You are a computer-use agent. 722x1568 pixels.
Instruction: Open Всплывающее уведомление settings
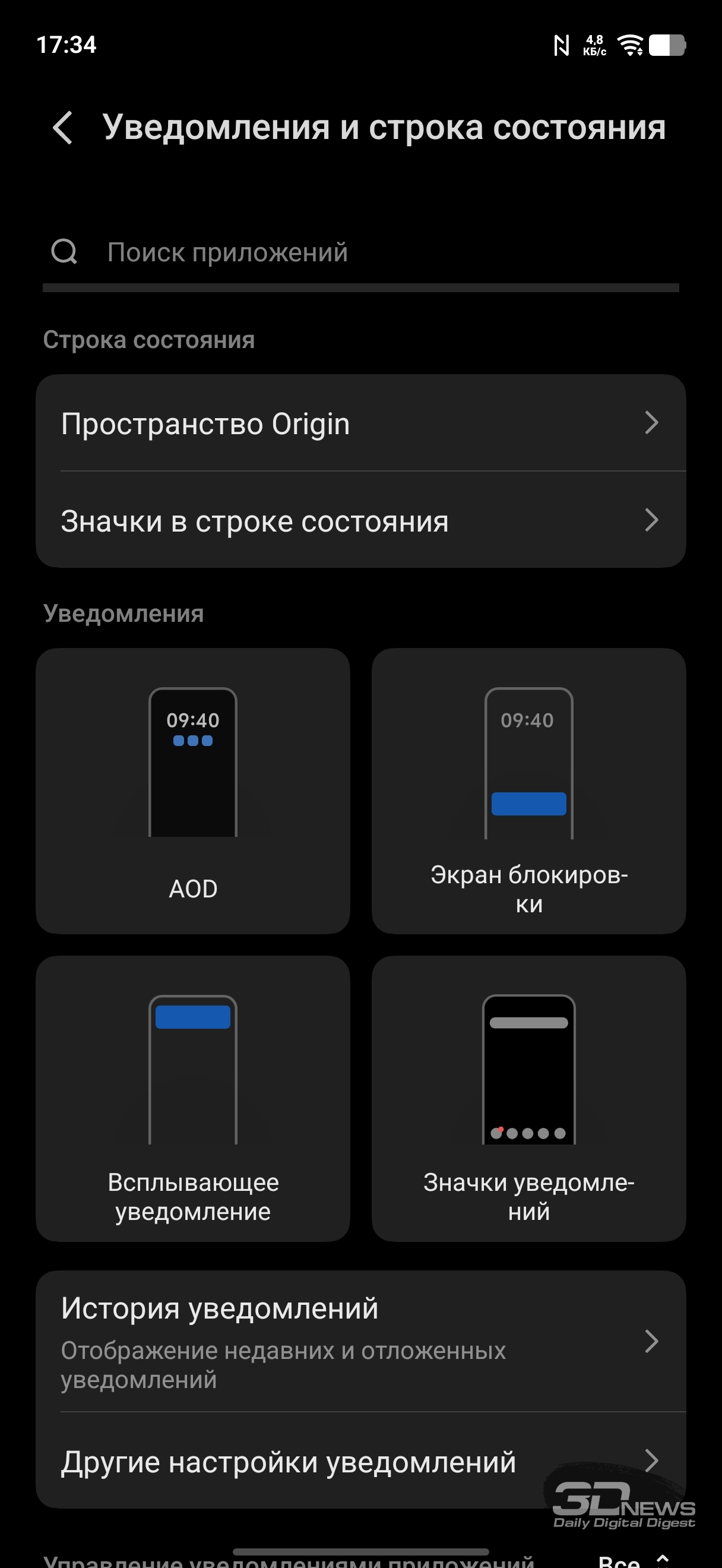[193, 1098]
